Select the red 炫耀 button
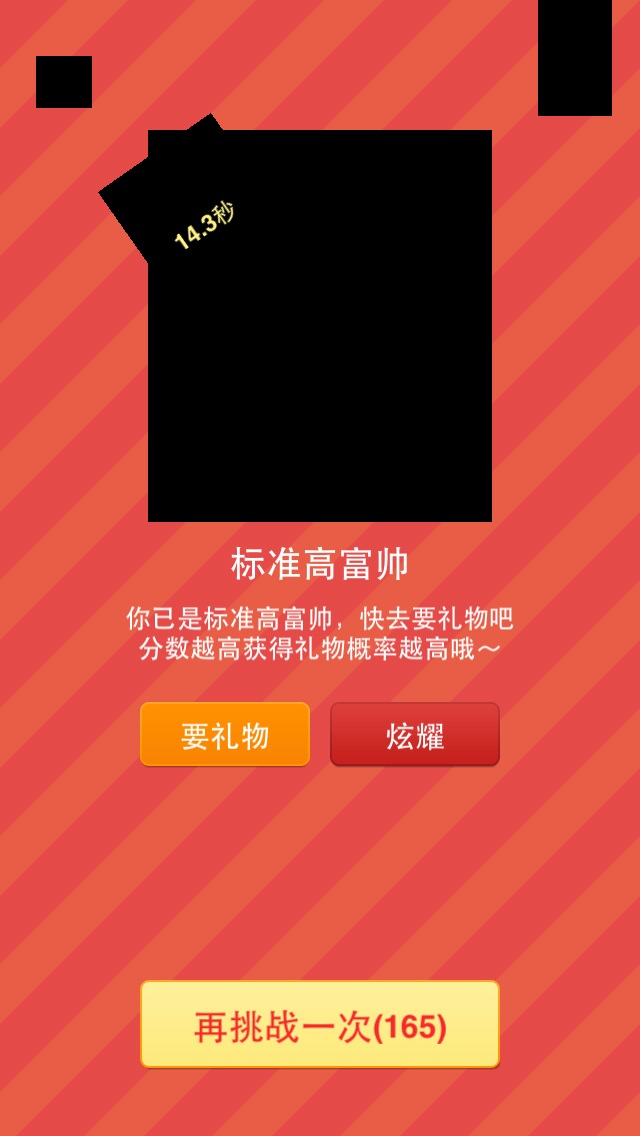 415,734
